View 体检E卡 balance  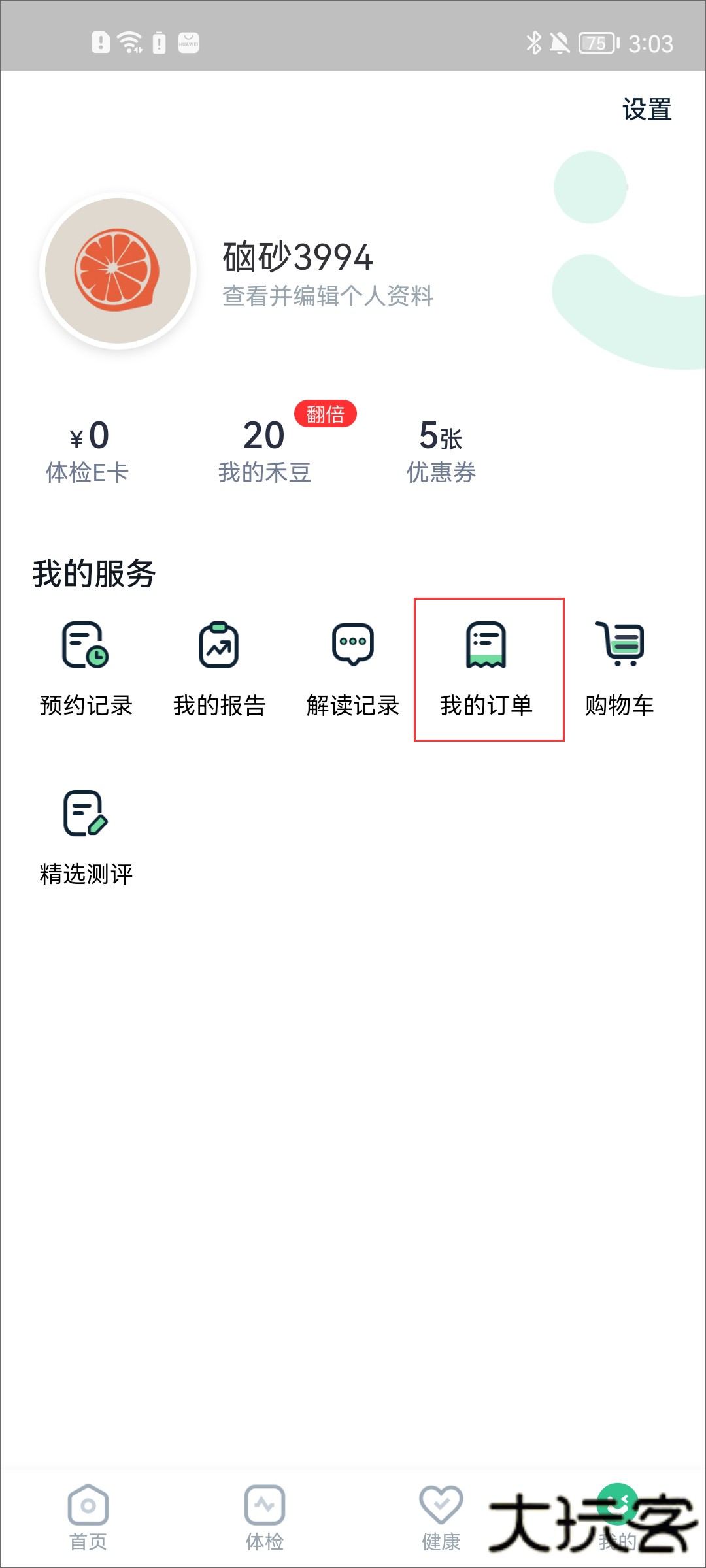coord(87,452)
